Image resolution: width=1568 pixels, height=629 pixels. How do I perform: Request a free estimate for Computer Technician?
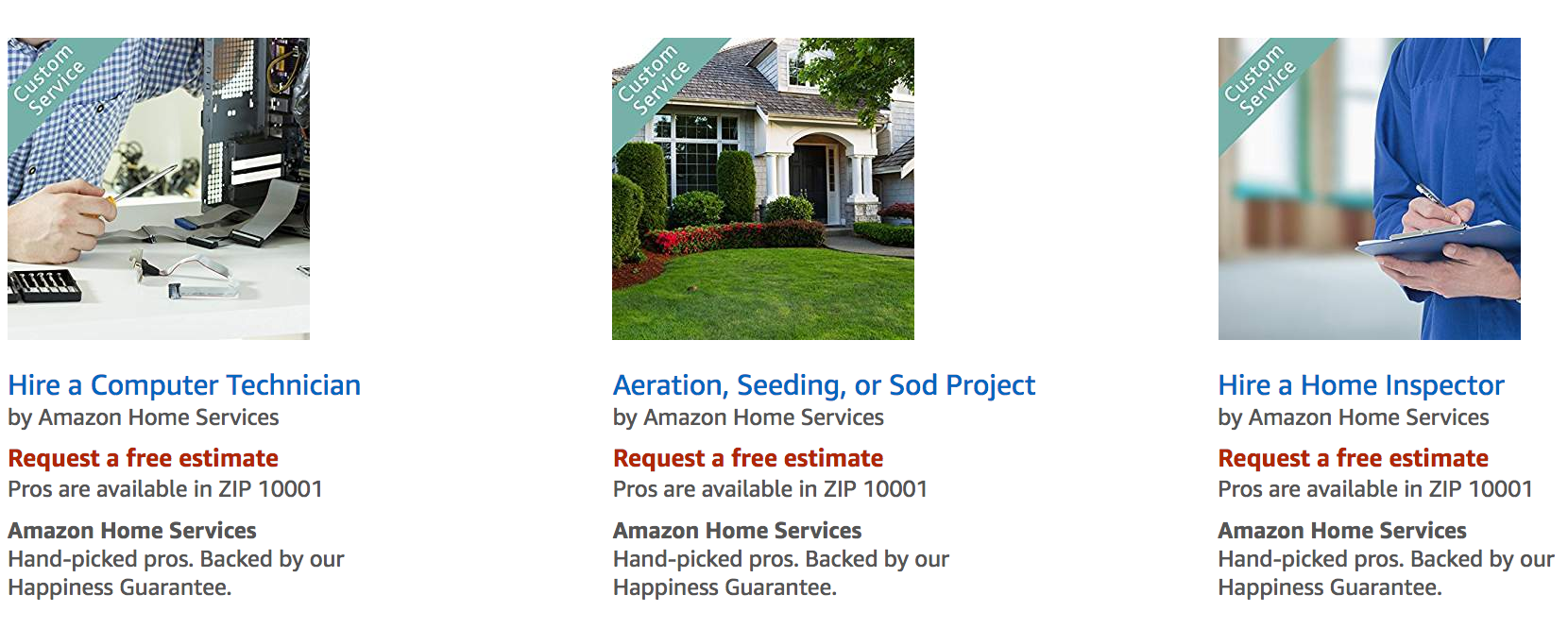(x=143, y=458)
